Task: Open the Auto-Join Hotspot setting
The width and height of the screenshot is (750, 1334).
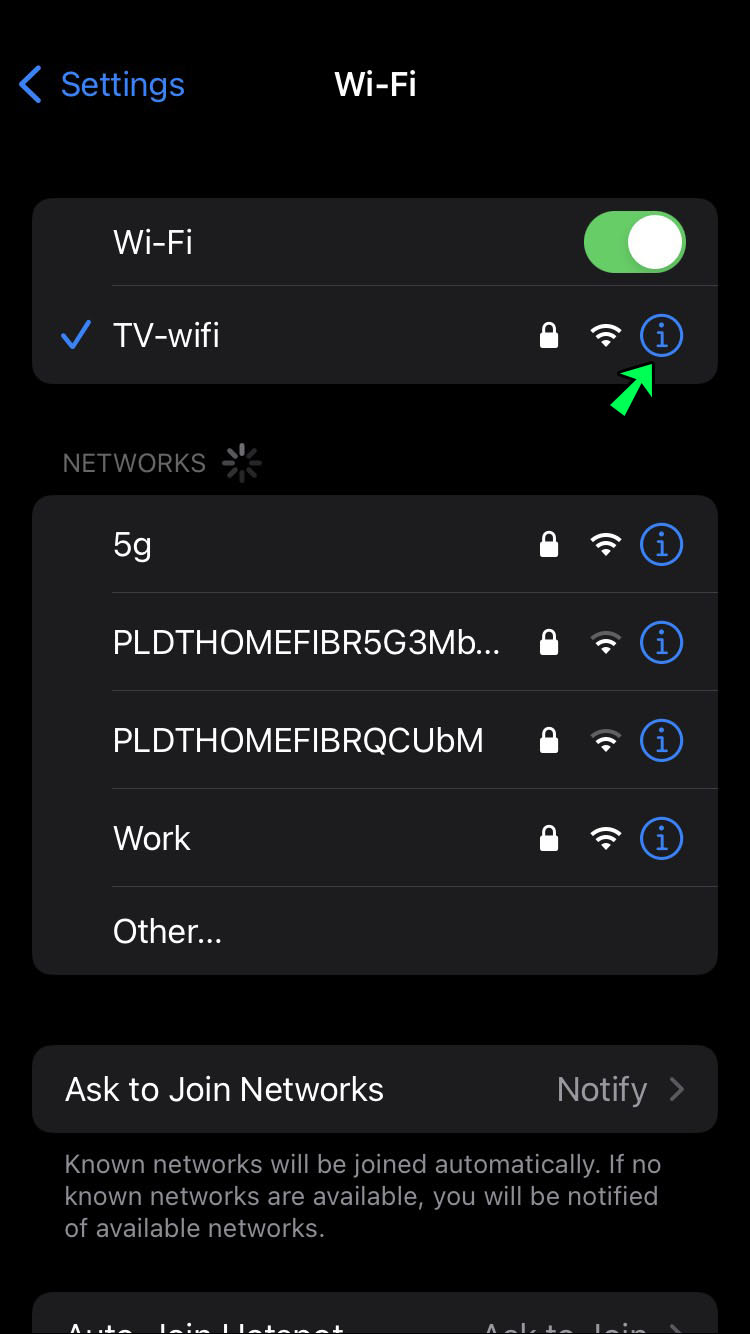Action: 375,1322
